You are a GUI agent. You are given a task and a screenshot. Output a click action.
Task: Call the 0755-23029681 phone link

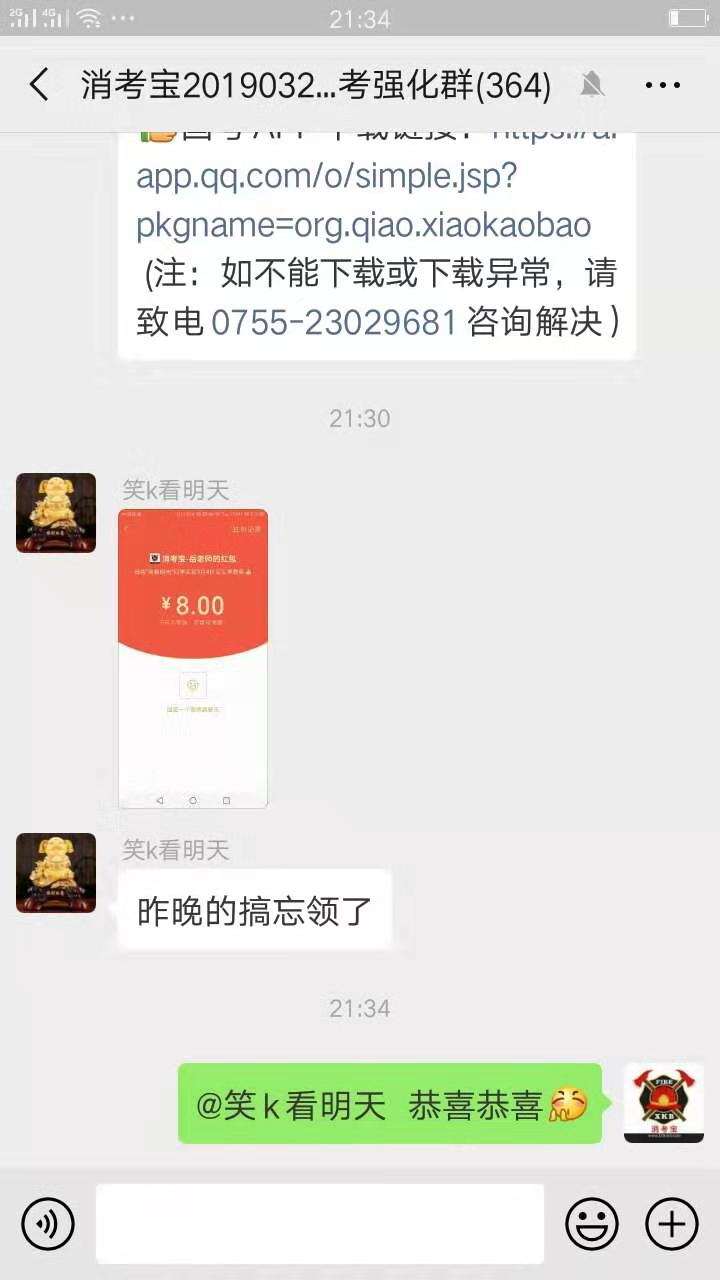coord(334,322)
